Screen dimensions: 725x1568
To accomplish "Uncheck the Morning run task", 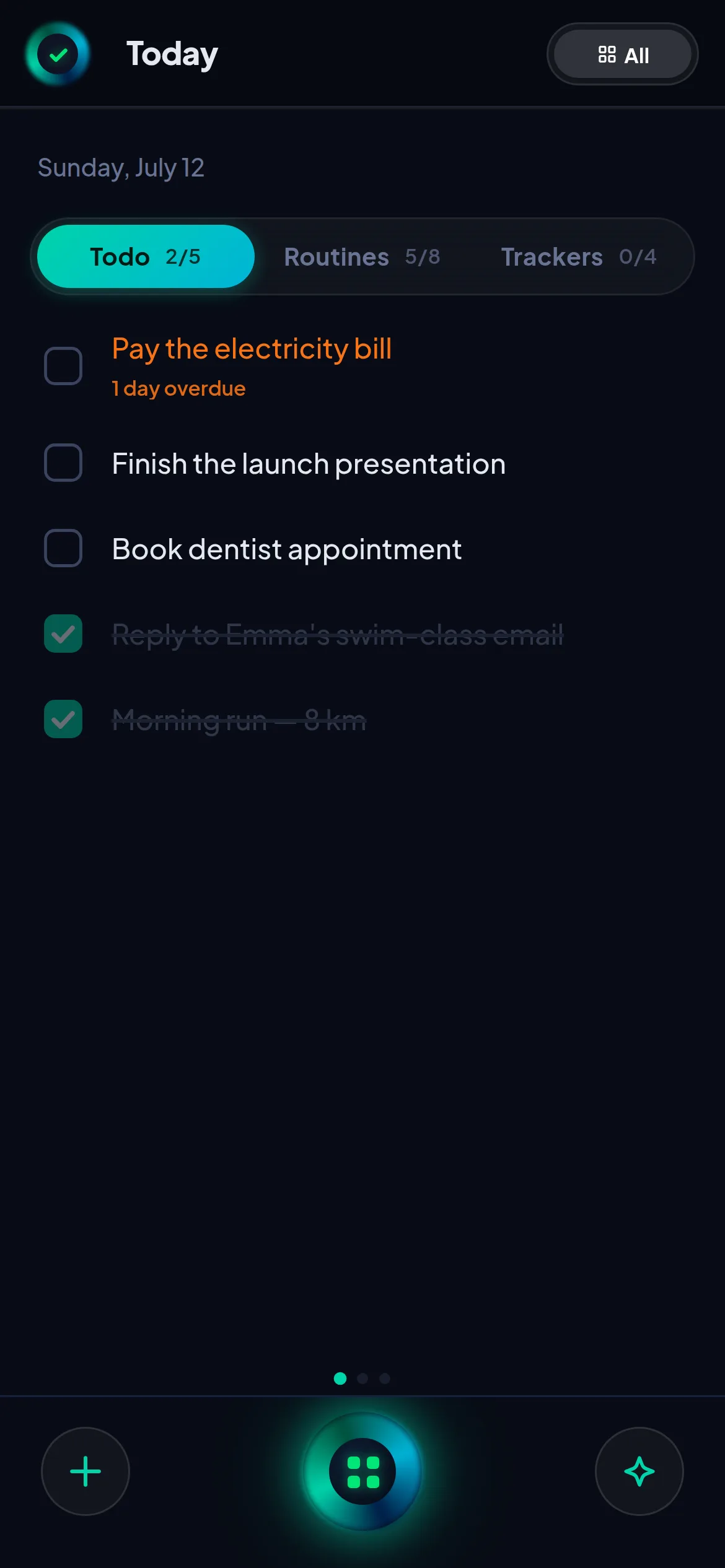I will 63,719.
